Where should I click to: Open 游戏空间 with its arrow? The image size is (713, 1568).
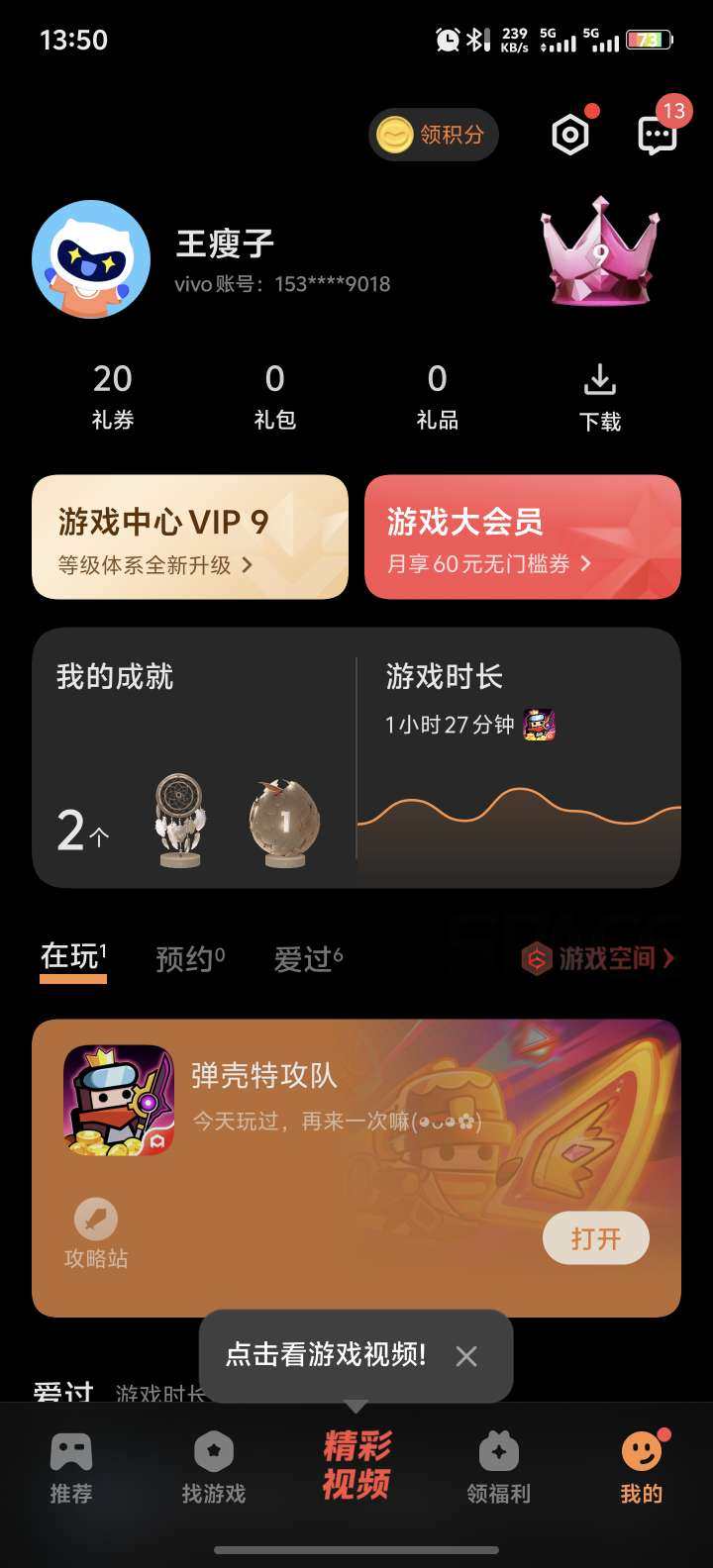coord(605,958)
